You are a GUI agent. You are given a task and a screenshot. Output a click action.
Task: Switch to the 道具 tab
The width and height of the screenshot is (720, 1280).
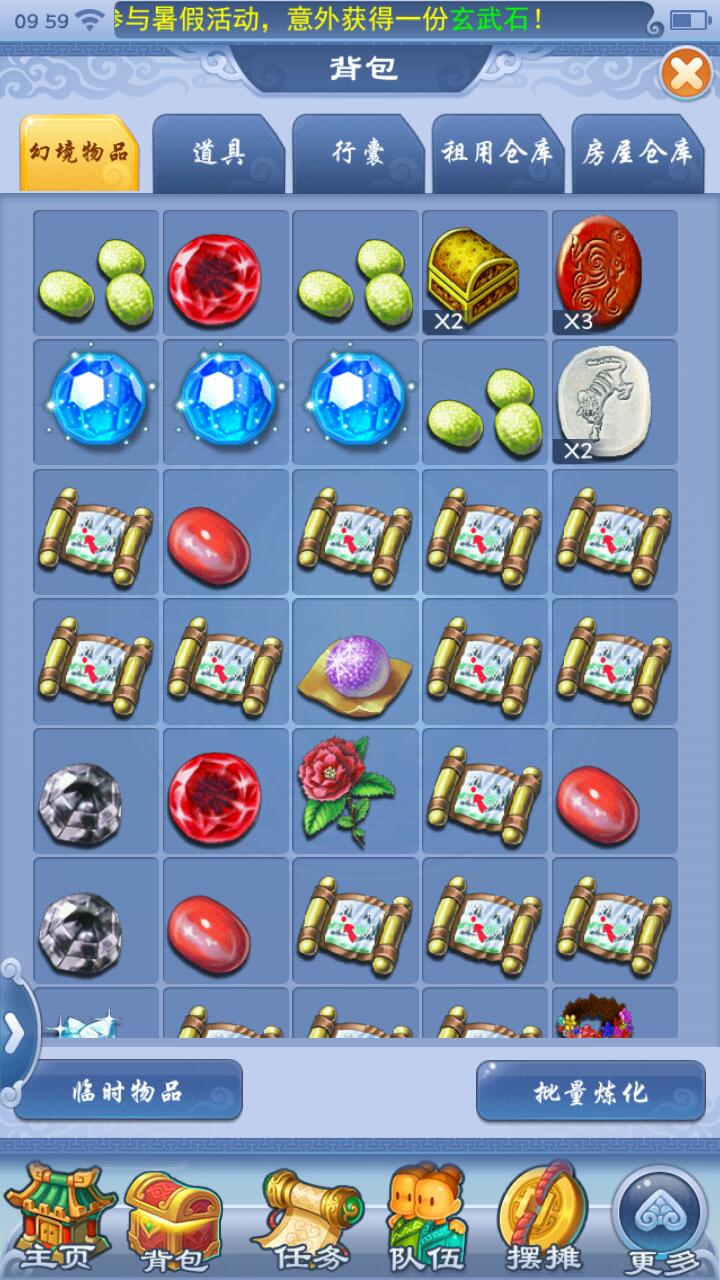(219, 154)
